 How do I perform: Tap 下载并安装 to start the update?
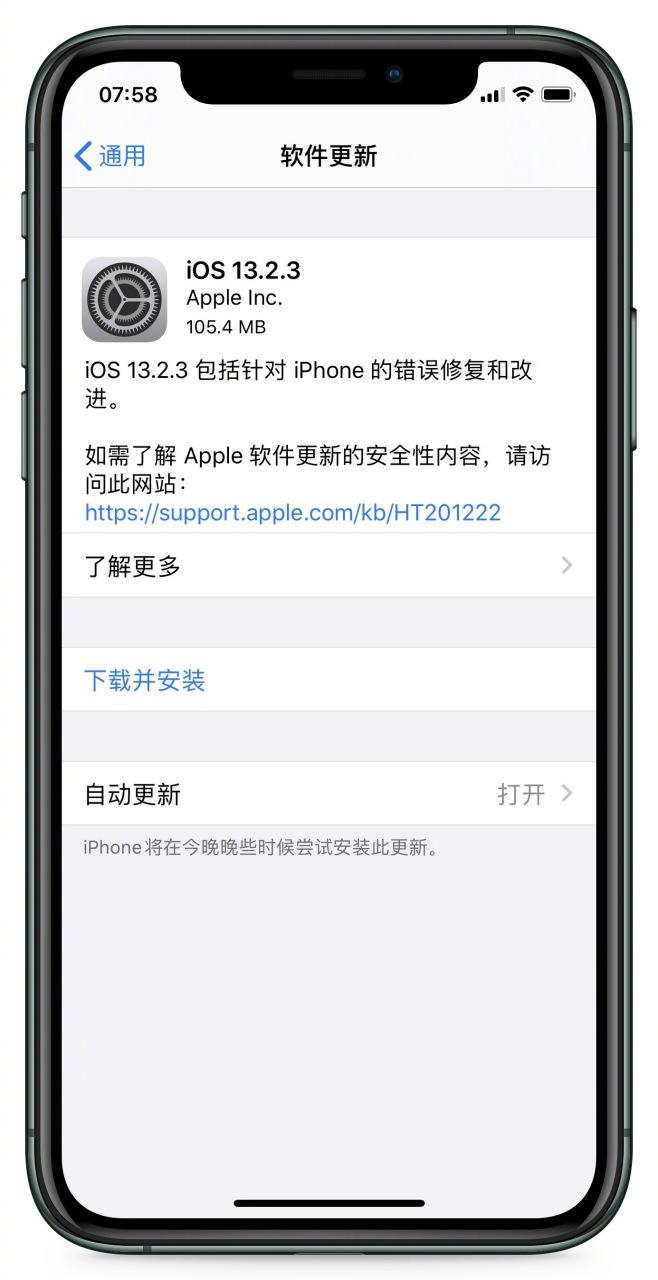(145, 681)
